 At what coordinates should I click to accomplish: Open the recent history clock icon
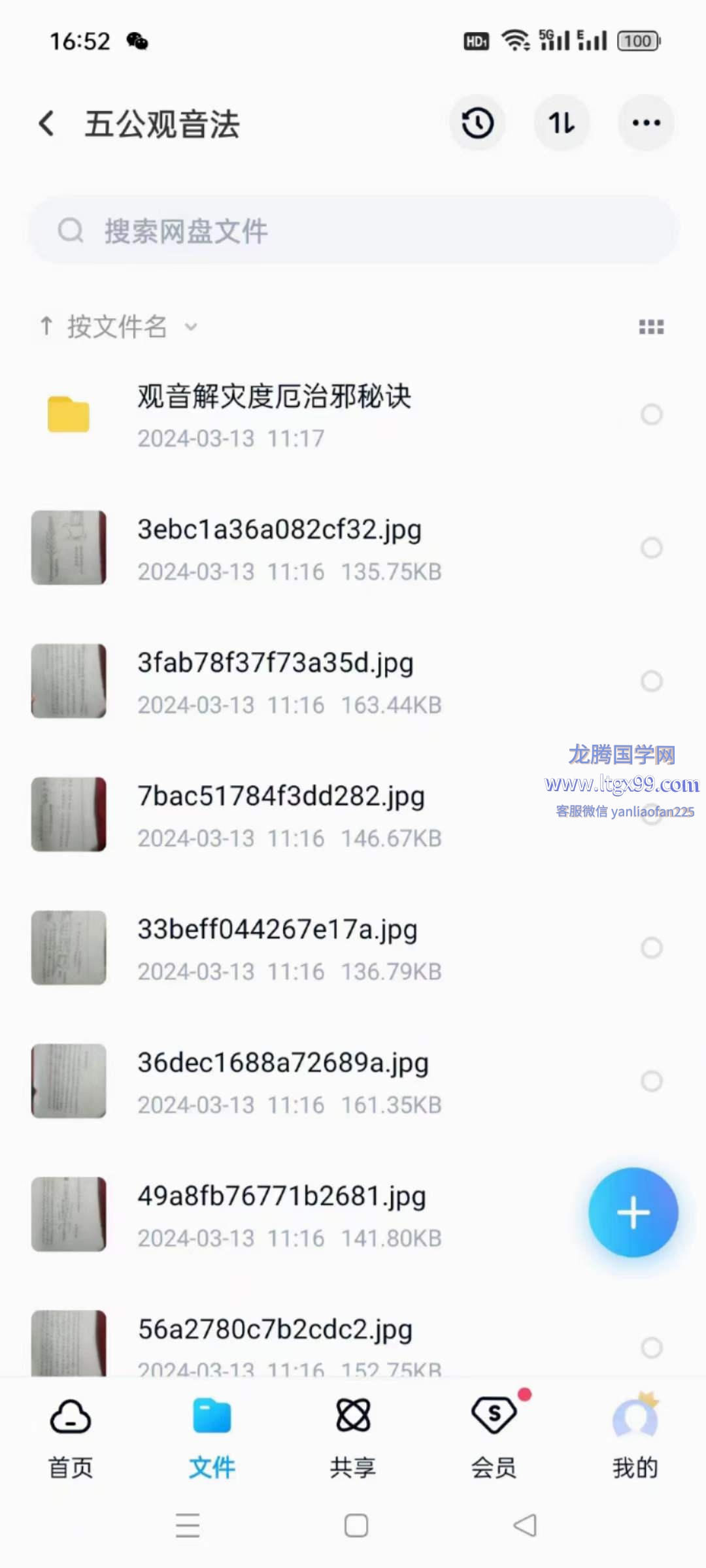coord(477,123)
